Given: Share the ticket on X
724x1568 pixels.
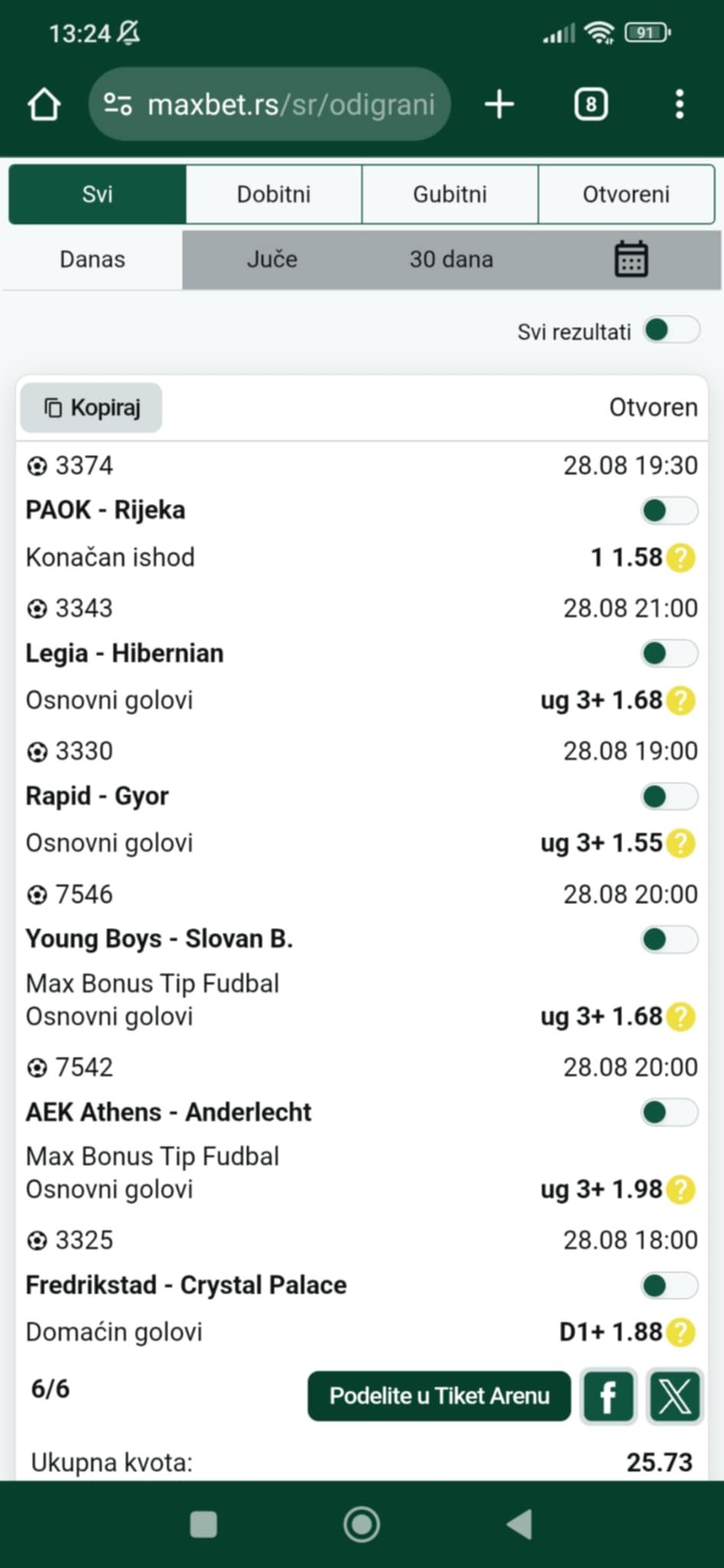Looking at the screenshot, I should (x=675, y=1396).
